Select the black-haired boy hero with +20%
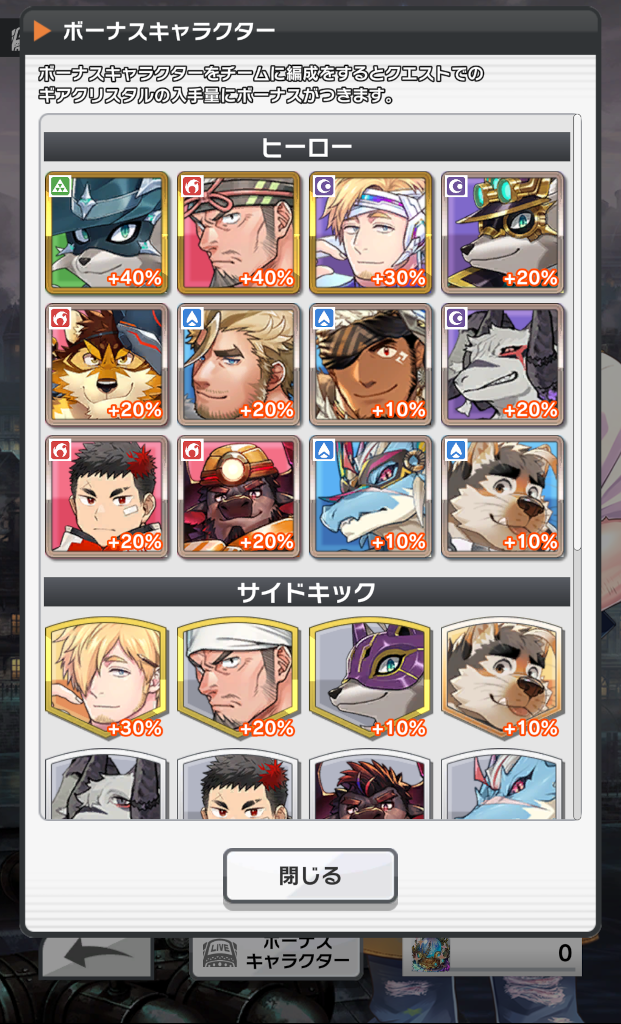 click(x=106, y=496)
